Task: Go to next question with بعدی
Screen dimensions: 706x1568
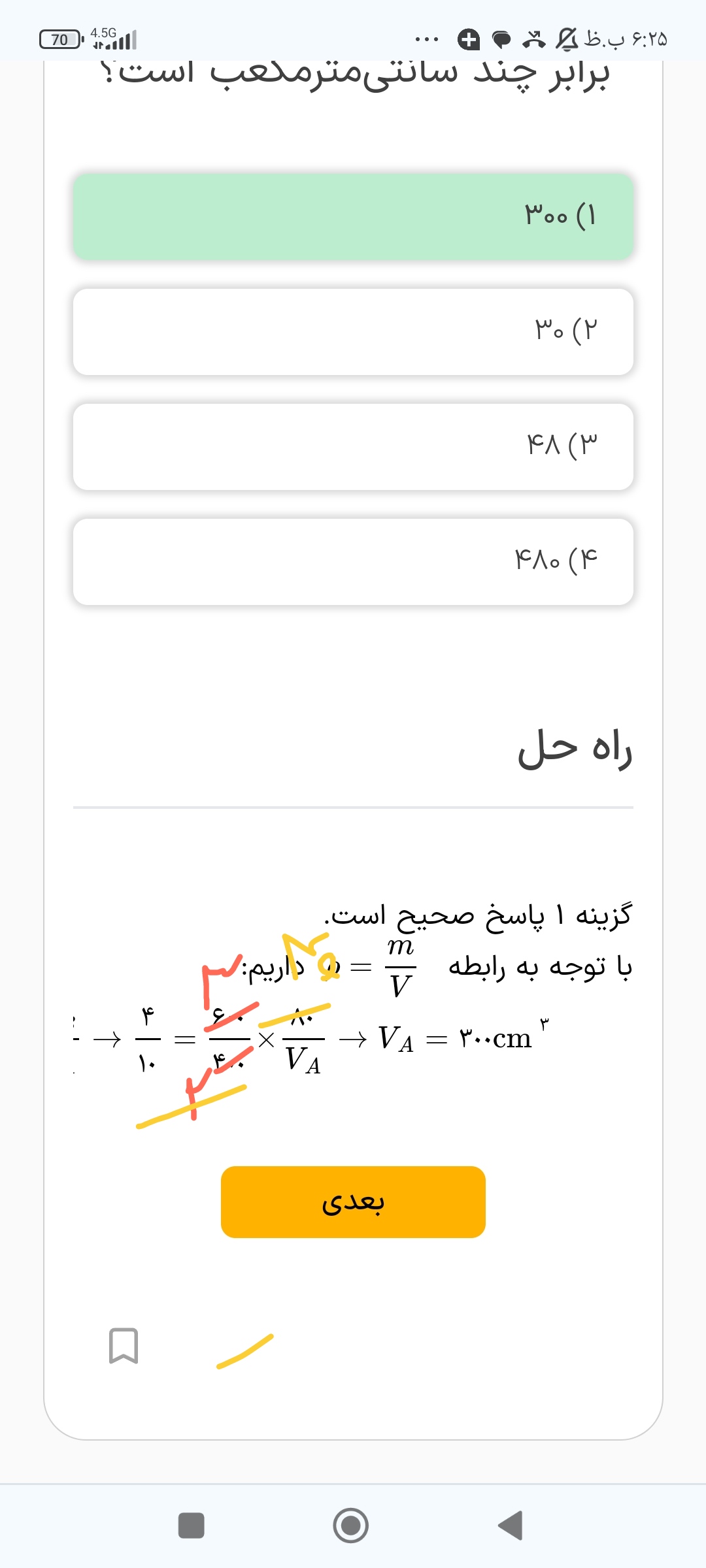Action: 353,1201
